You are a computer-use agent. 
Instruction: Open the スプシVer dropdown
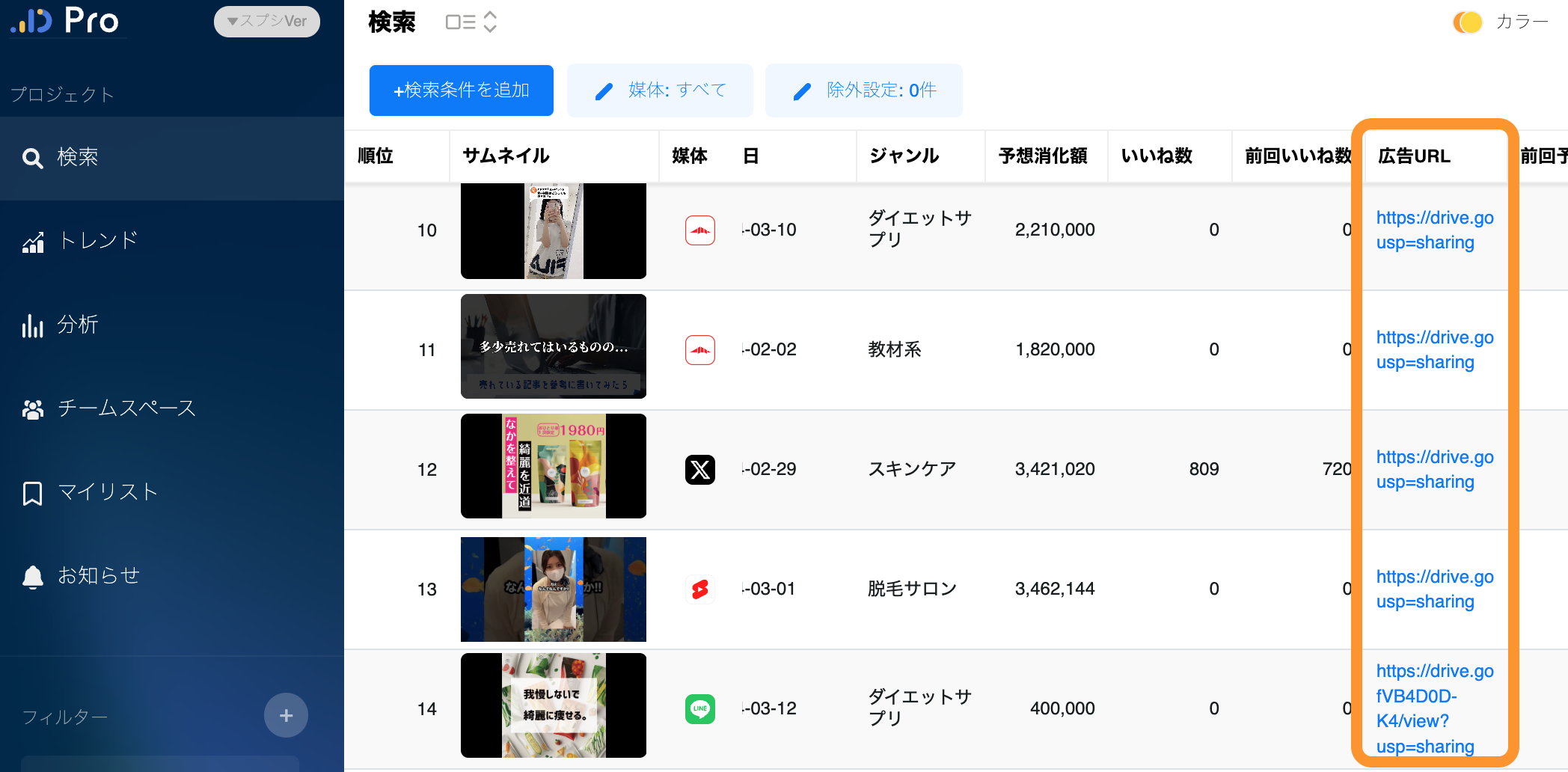pyautogui.click(x=267, y=21)
